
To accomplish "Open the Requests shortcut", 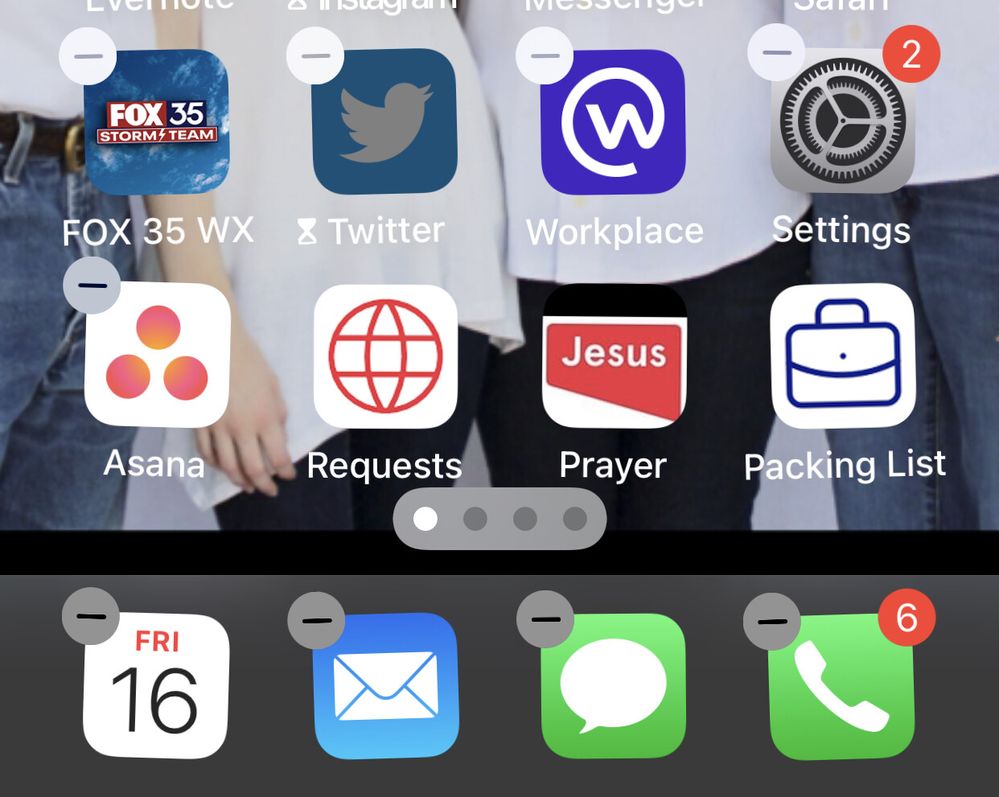I will (385, 355).
